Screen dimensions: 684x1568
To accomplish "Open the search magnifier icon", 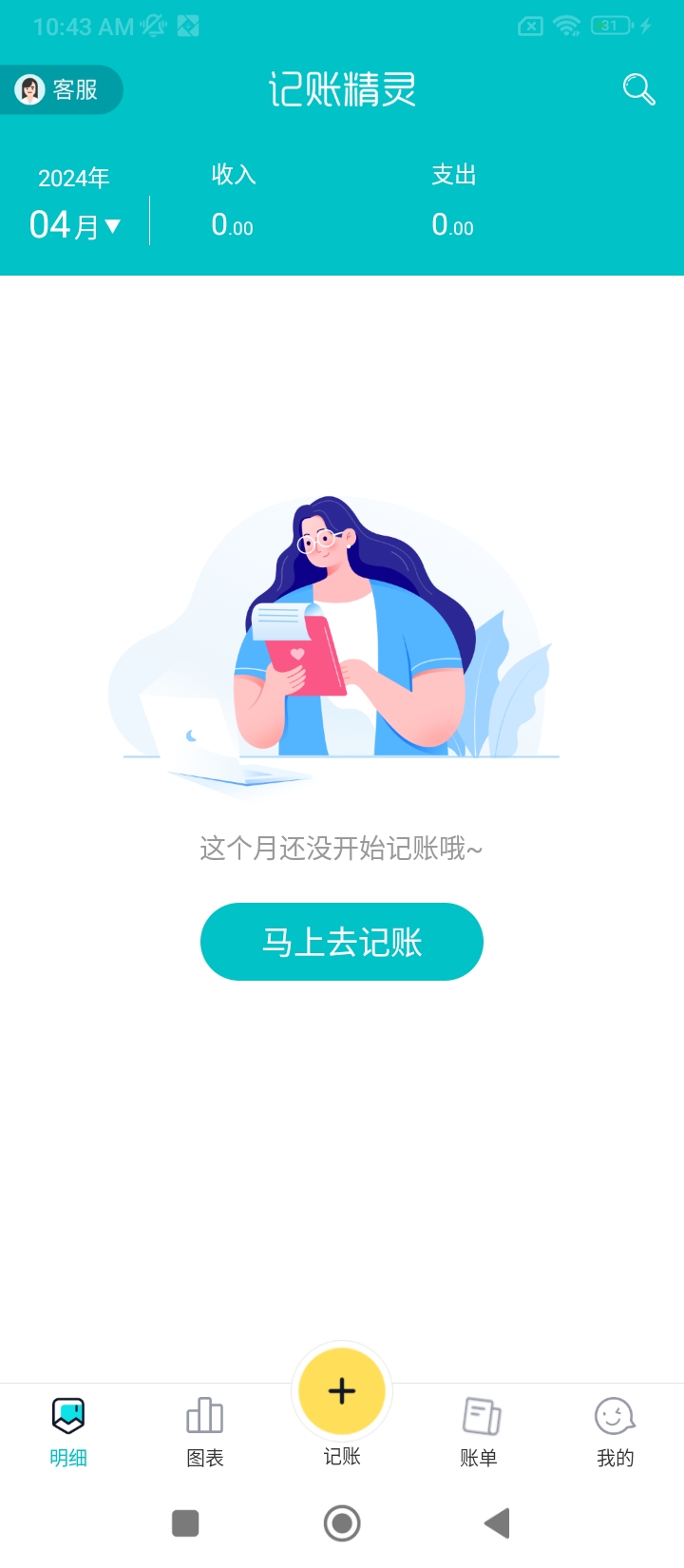I will (x=638, y=90).
